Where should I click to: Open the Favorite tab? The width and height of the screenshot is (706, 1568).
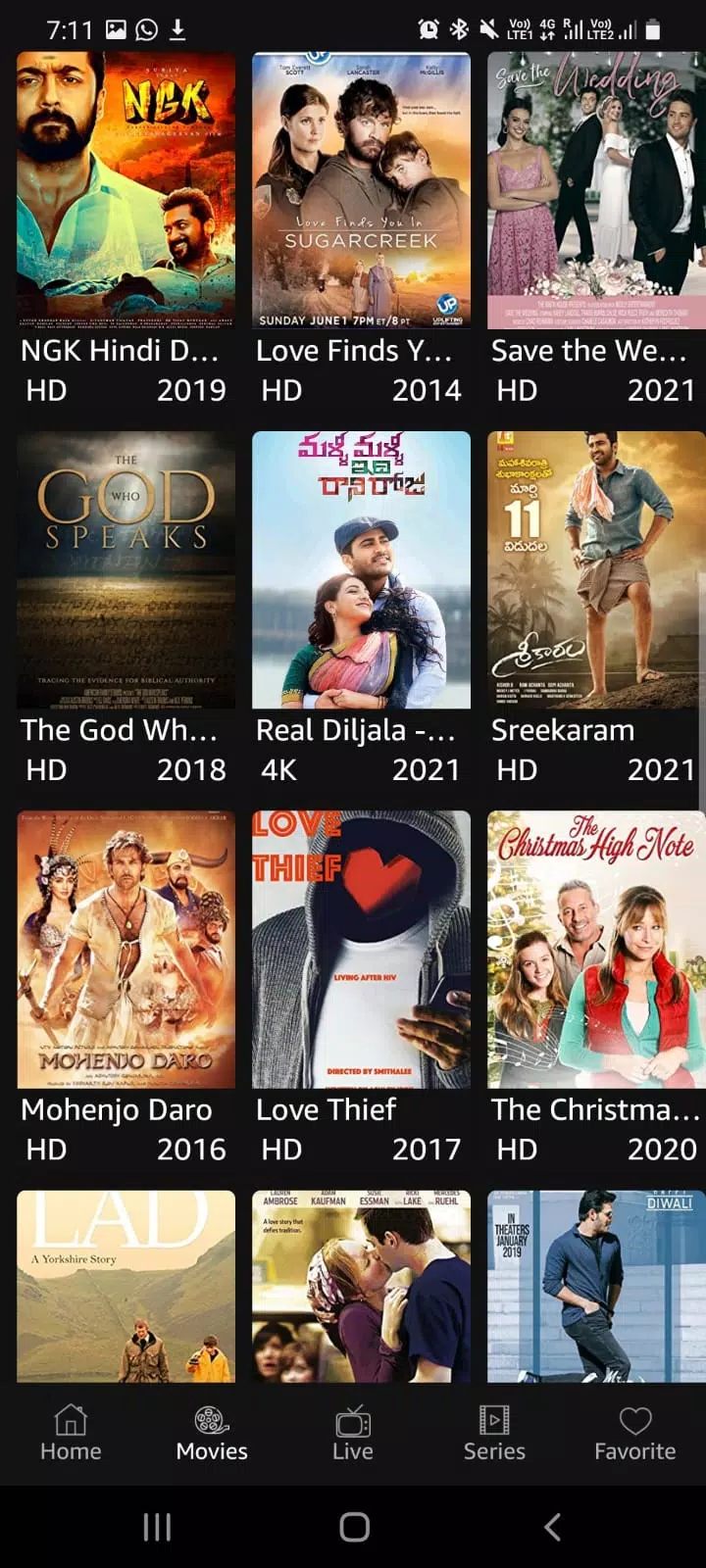(x=635, y=1433)
